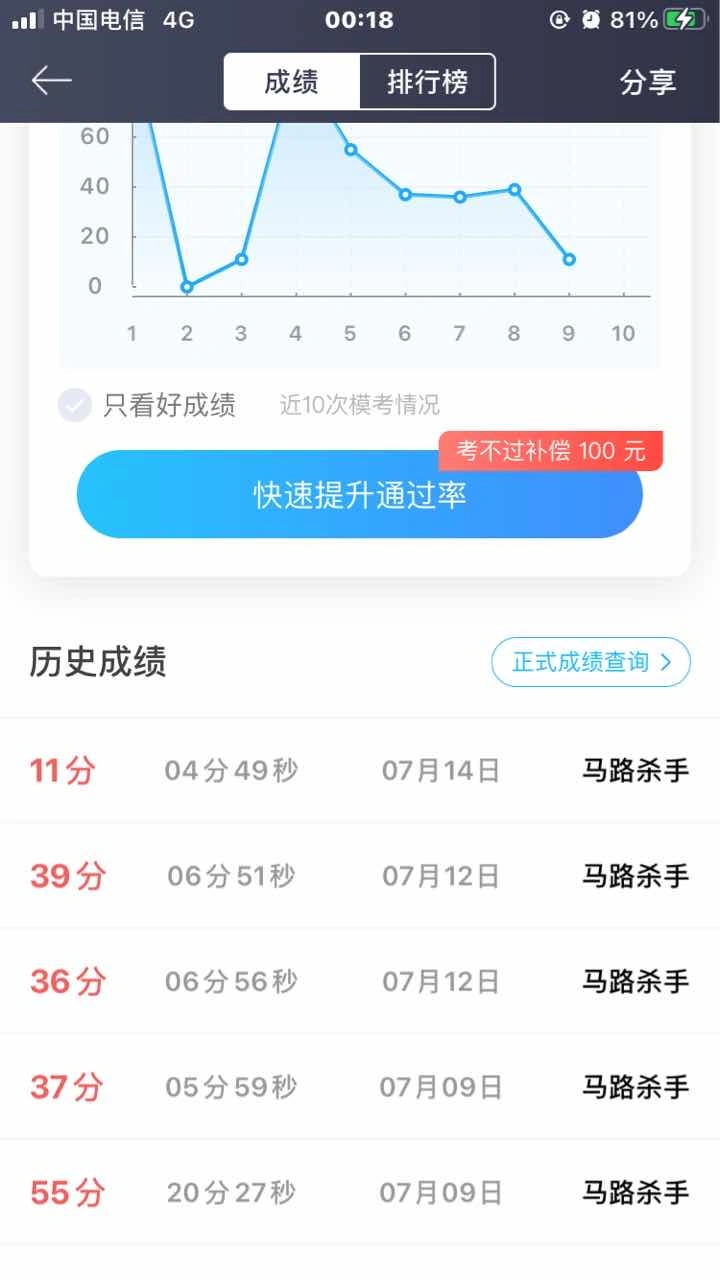Open the 39分 history record

360,877
